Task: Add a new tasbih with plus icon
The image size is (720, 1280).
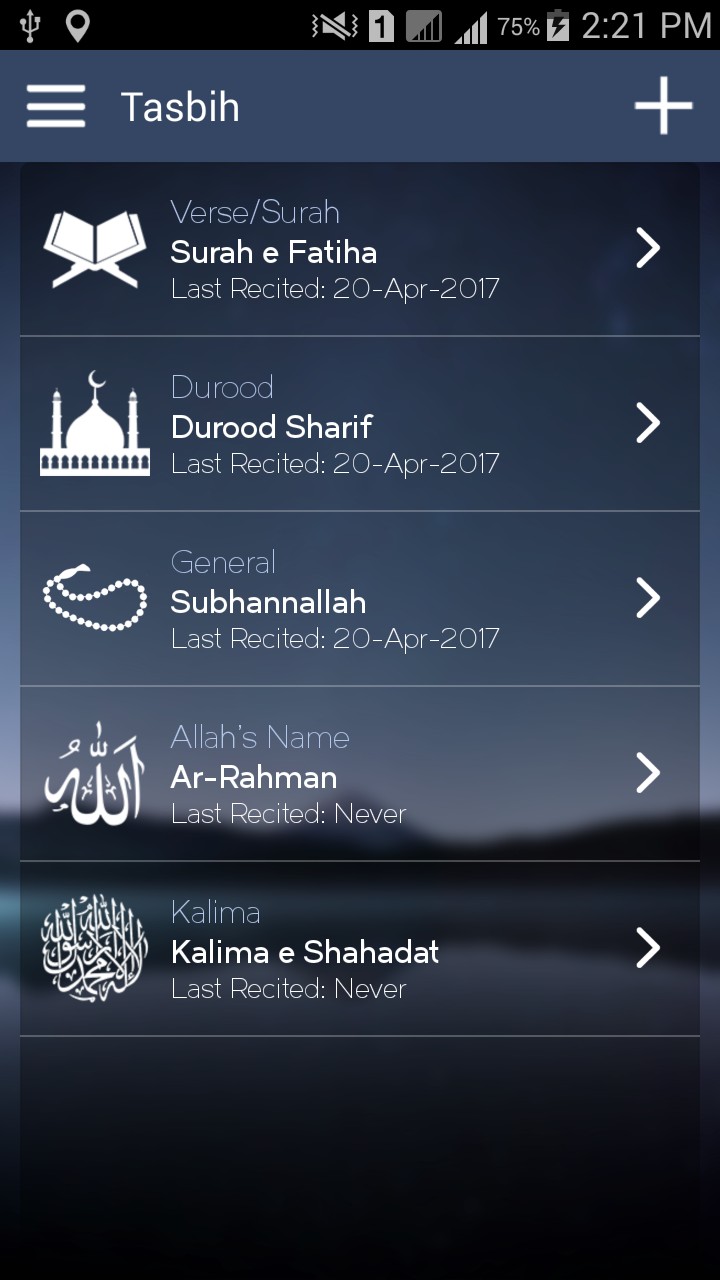Action: tap(663, 105)
